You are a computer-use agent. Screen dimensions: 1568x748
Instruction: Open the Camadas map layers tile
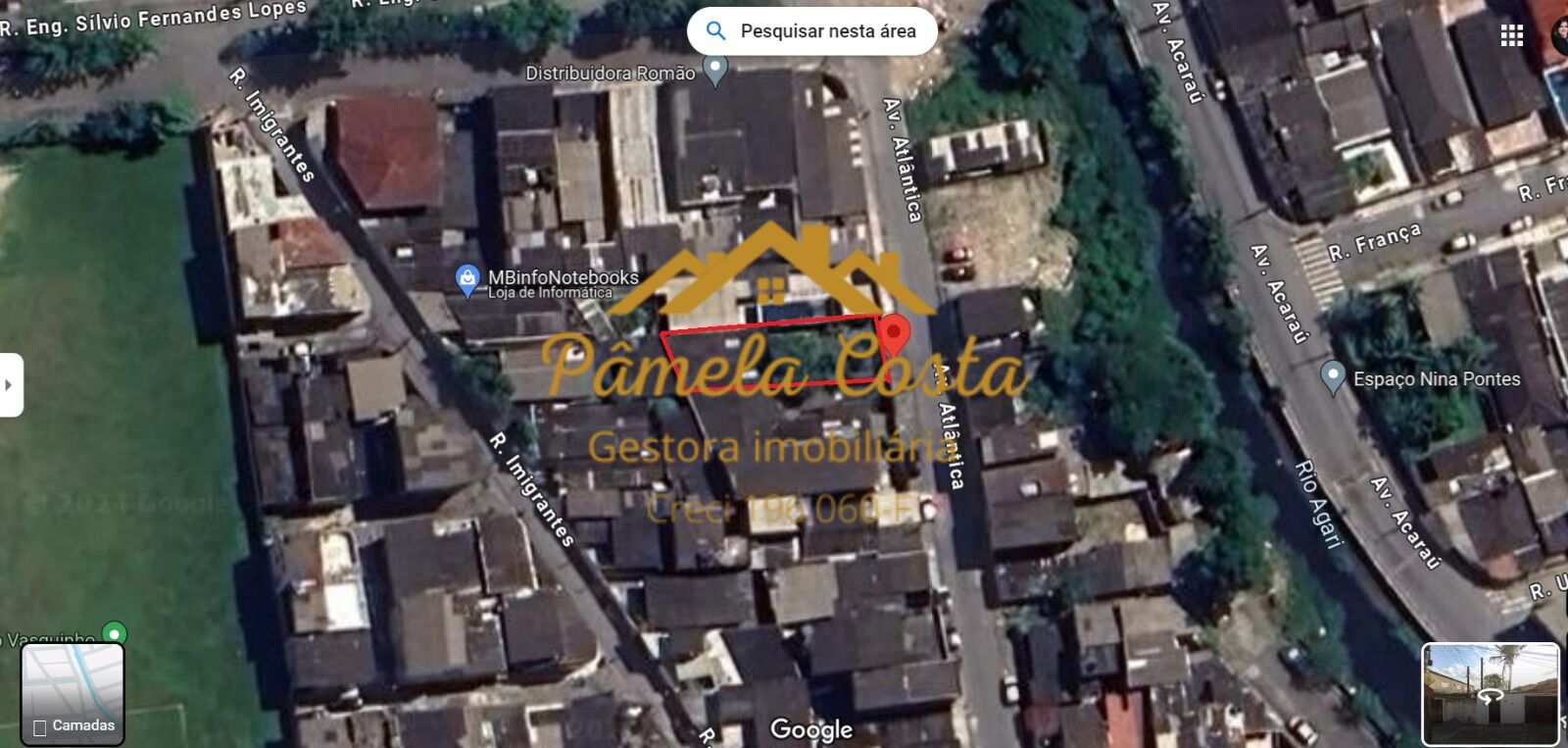73,693
